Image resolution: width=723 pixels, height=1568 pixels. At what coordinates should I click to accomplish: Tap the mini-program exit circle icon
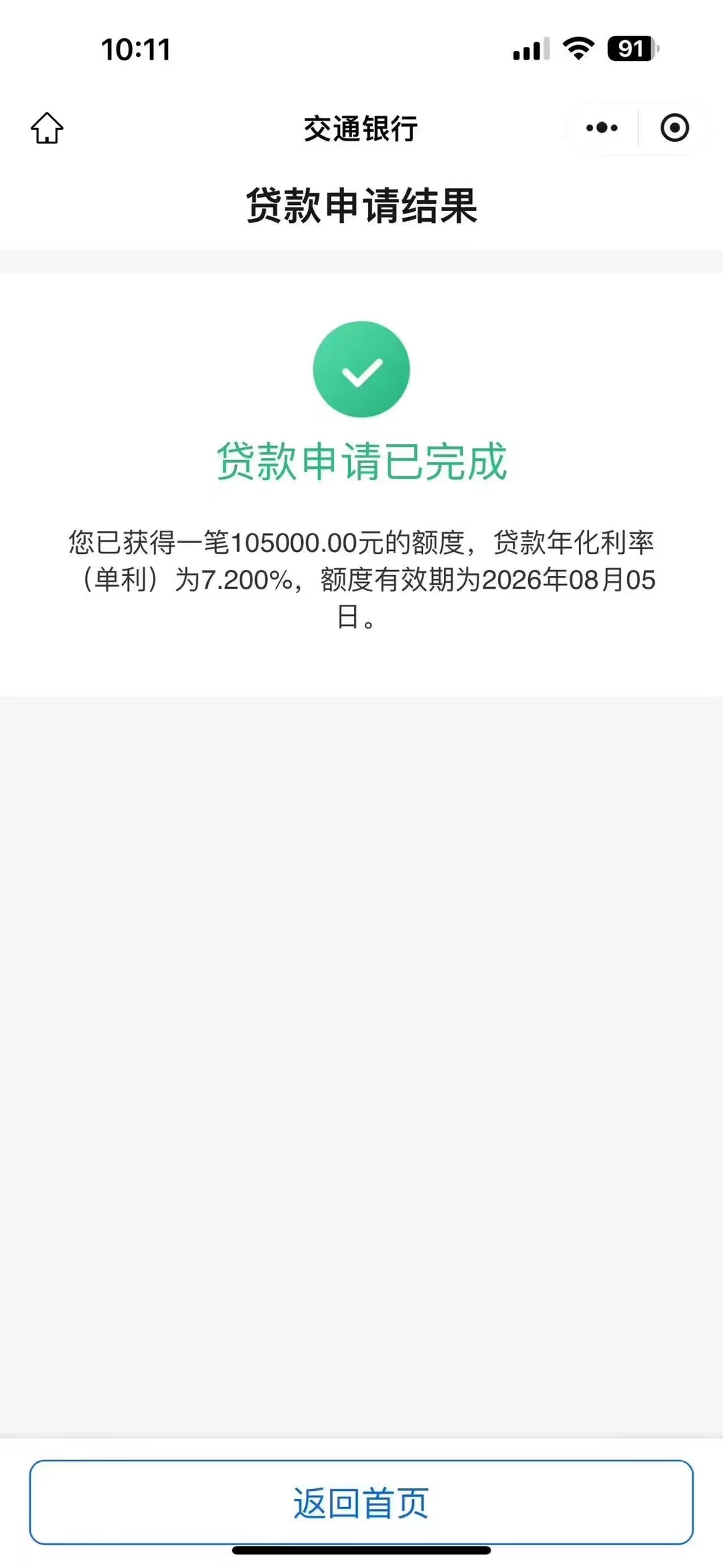tap(675, 127)
